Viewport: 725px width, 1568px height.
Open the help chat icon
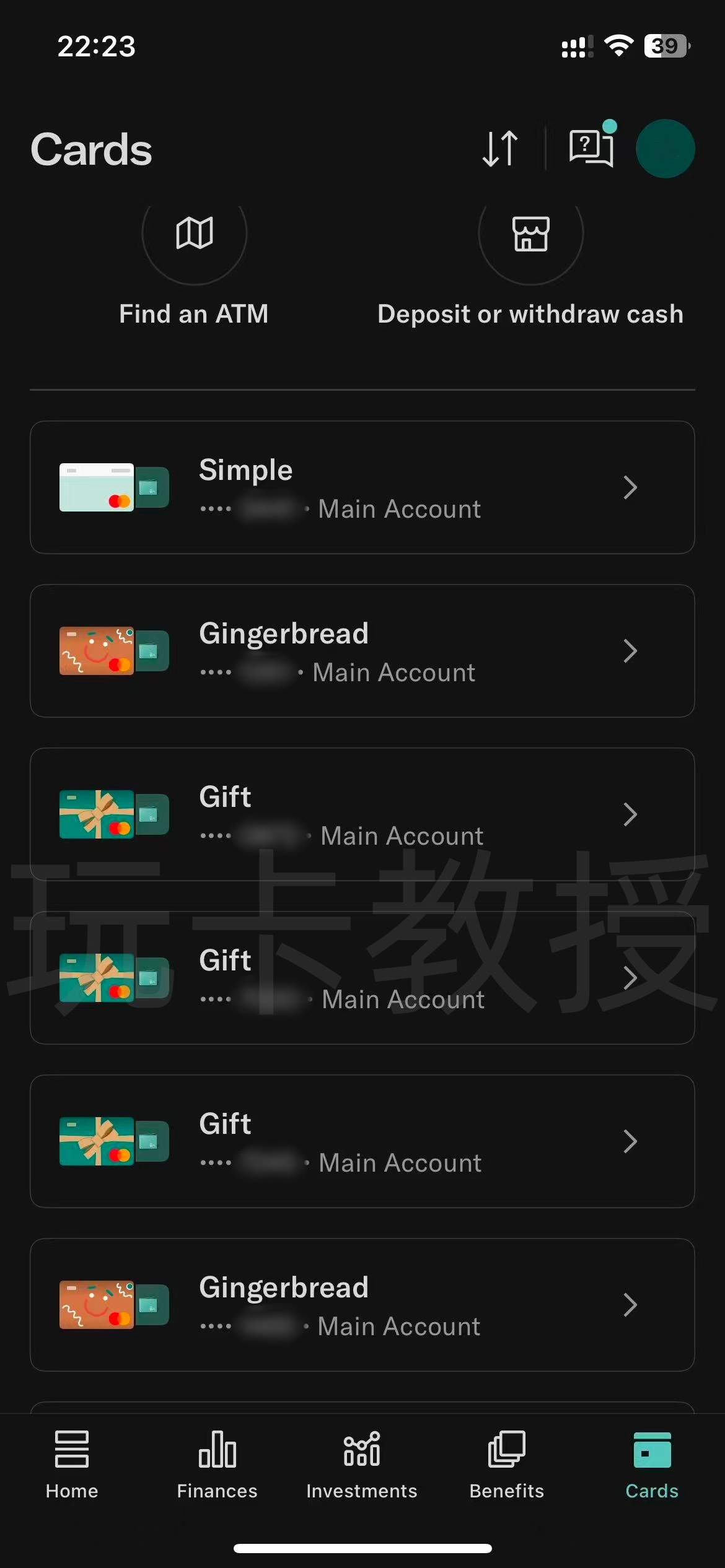coord(591,147)
